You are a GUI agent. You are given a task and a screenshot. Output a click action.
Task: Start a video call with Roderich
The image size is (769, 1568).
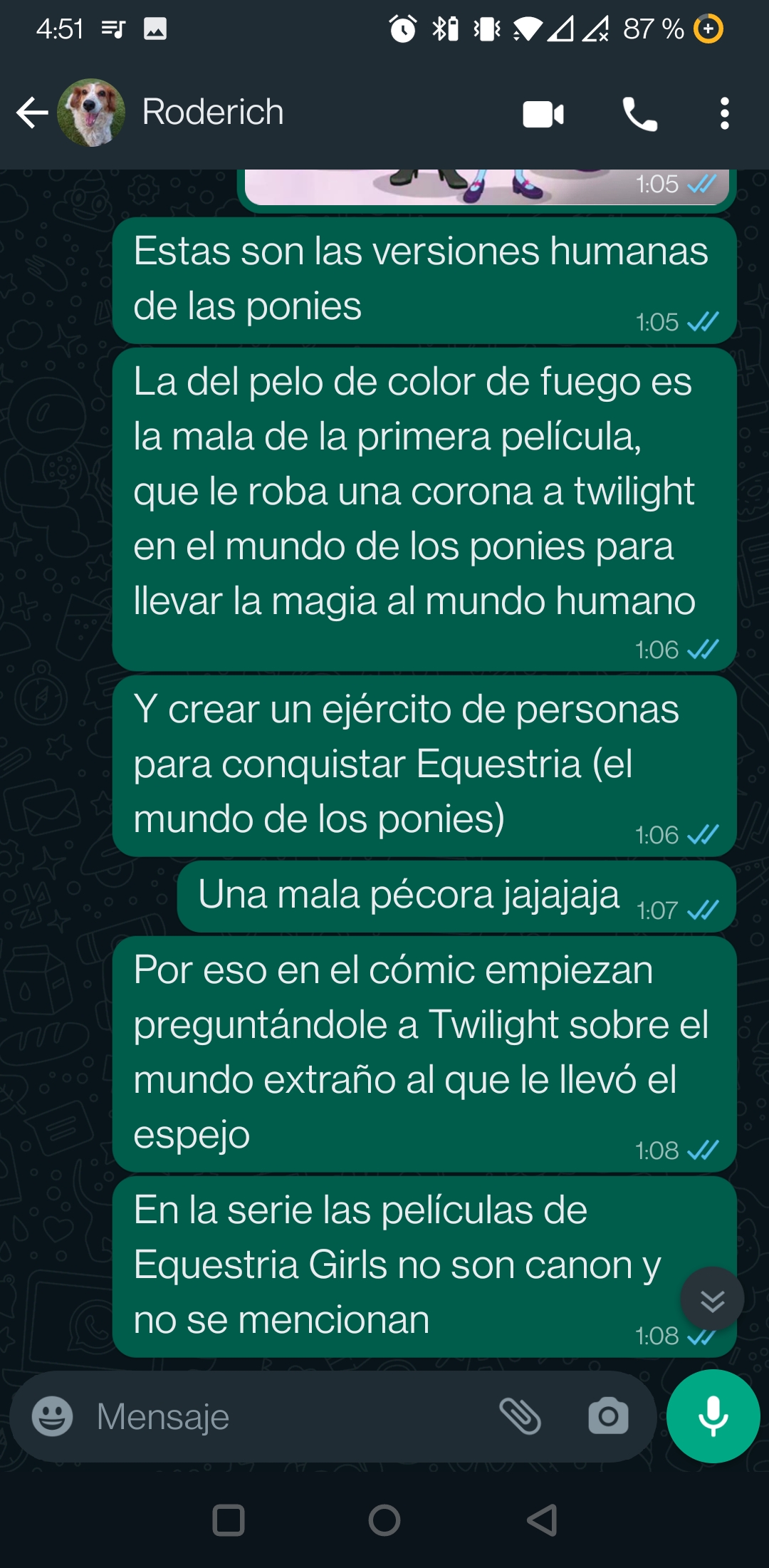pos(543,114)
